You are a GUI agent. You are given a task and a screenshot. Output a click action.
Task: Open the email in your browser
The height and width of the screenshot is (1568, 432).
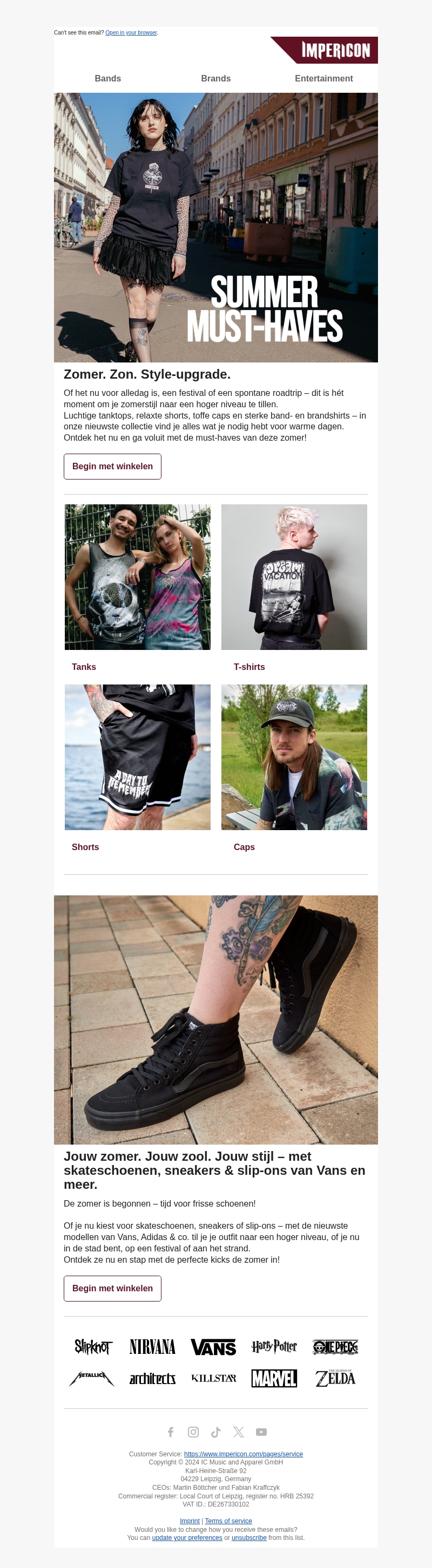click(131, 33)
